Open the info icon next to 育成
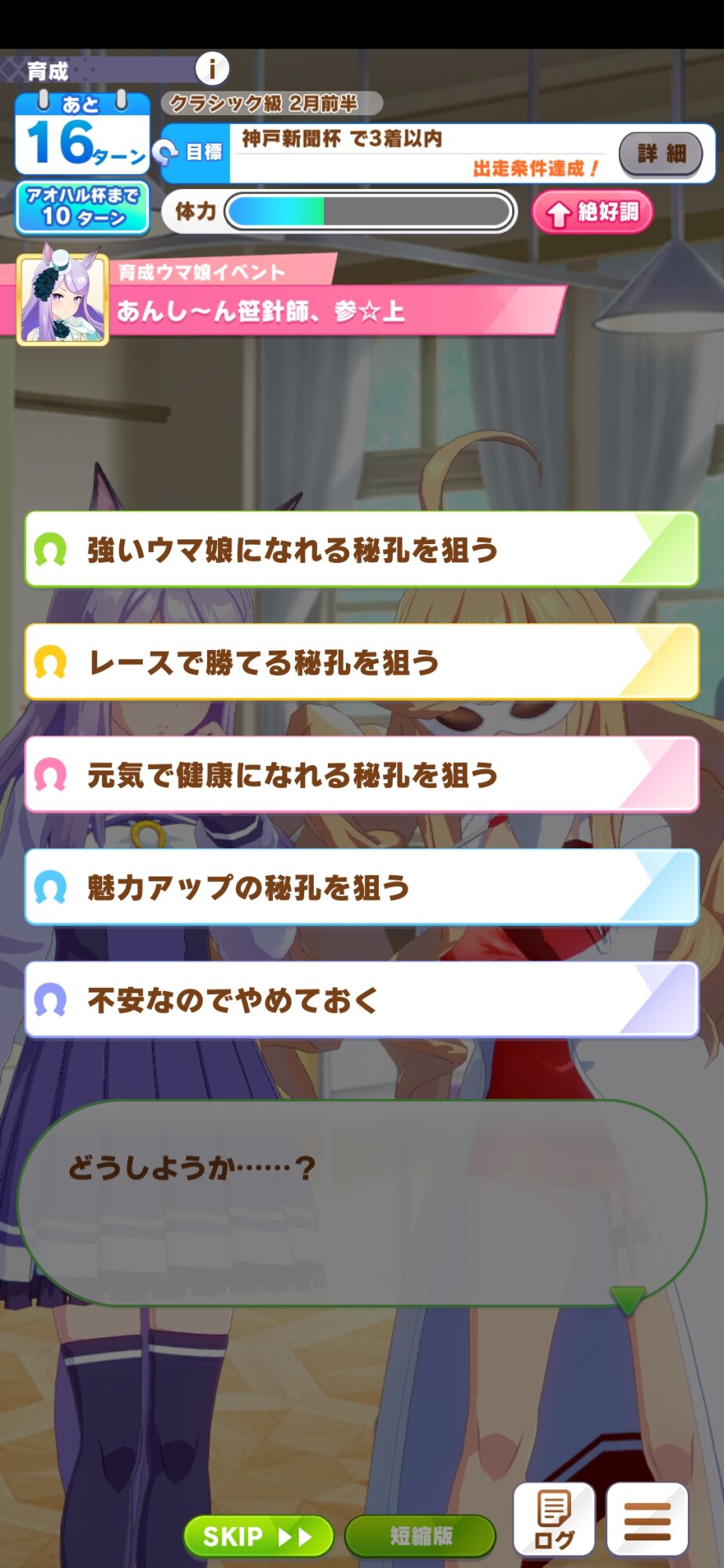 click(x=212, y=68)
